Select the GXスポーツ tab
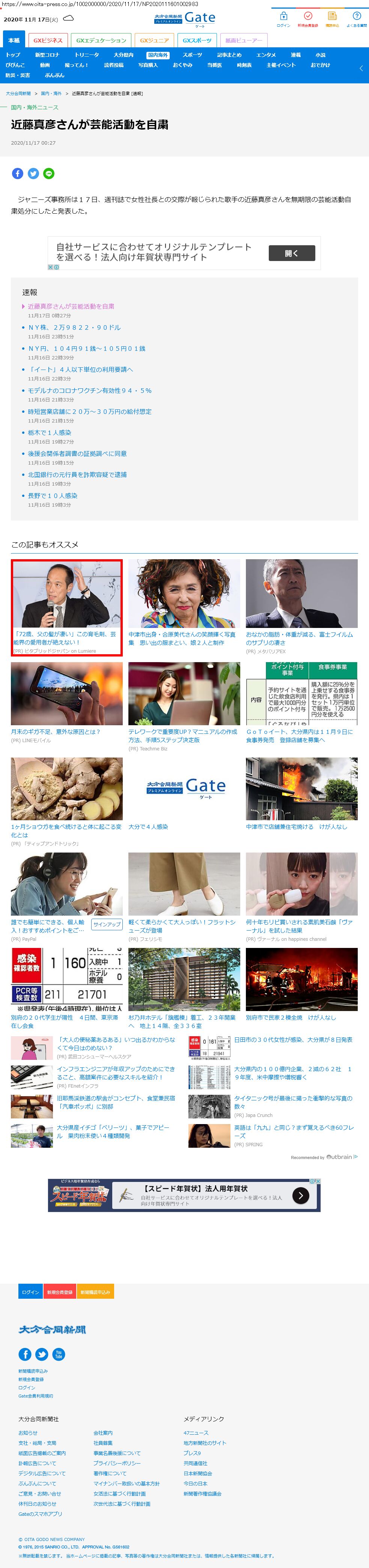The height and width of the screenshot is (1568, 369). (197, 40)
